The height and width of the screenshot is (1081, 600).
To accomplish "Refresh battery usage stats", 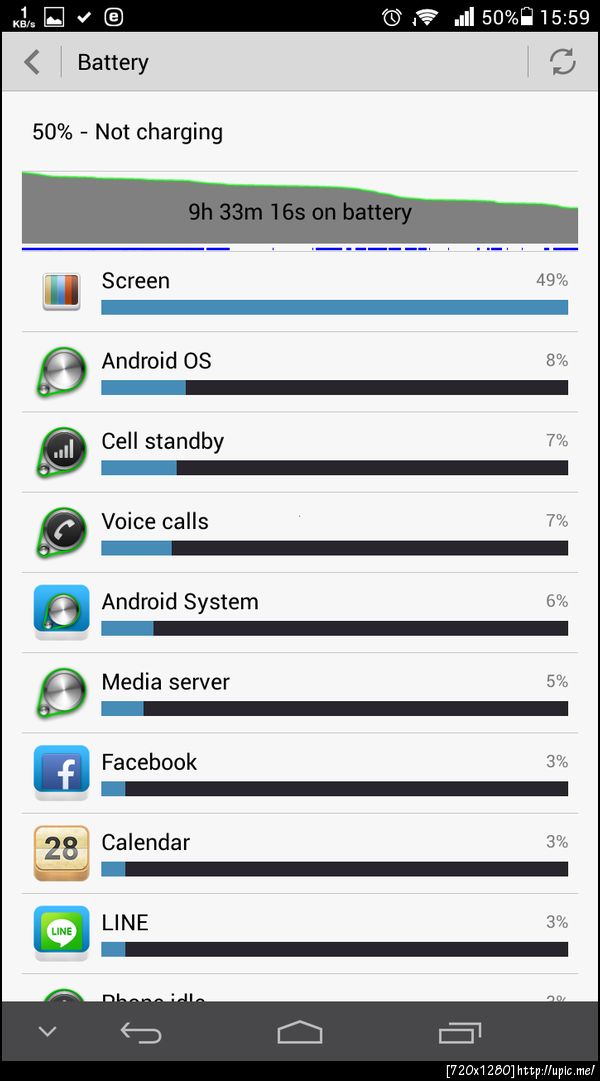I will point(562,62).
